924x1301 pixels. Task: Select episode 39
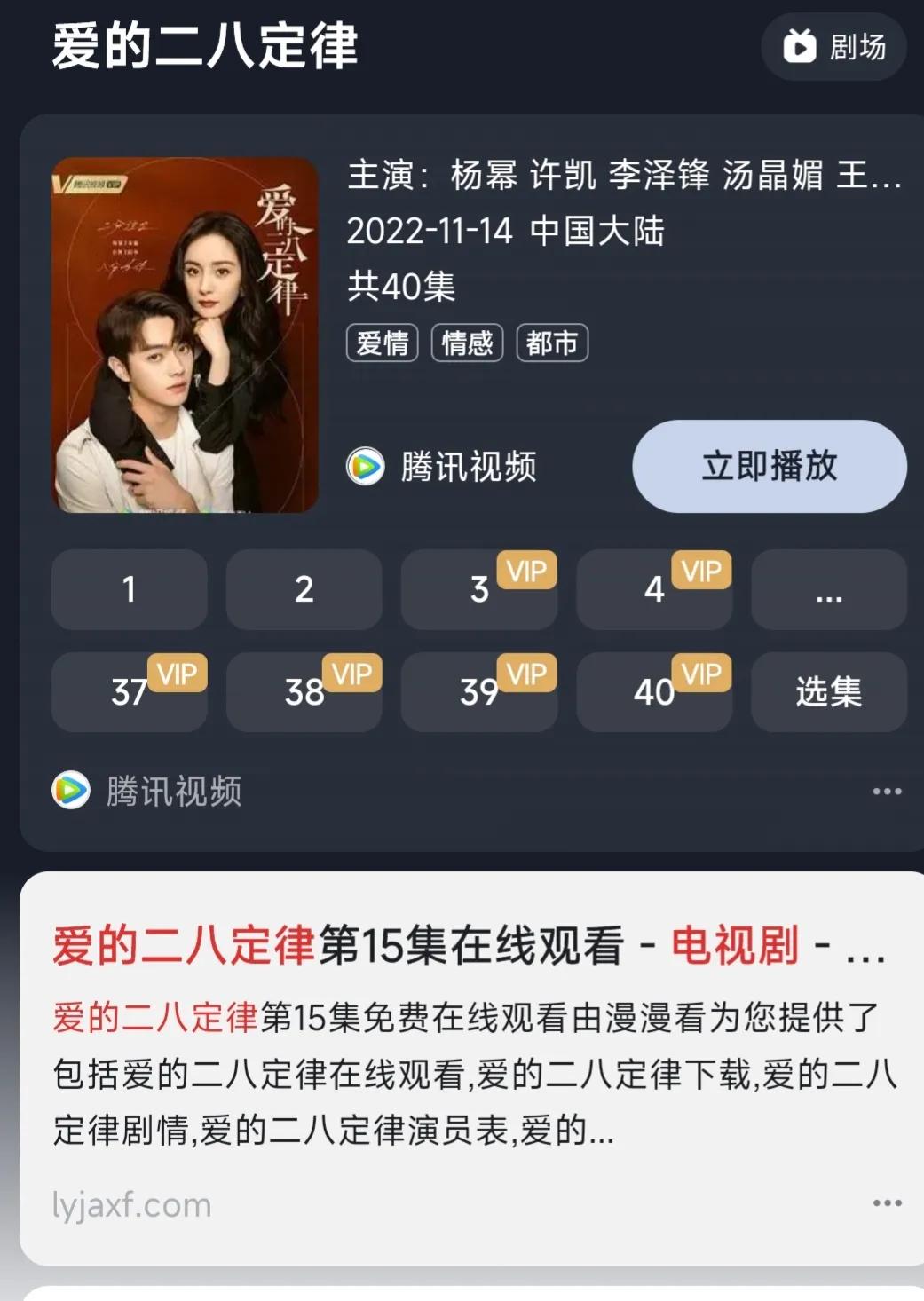coord(478,692)
